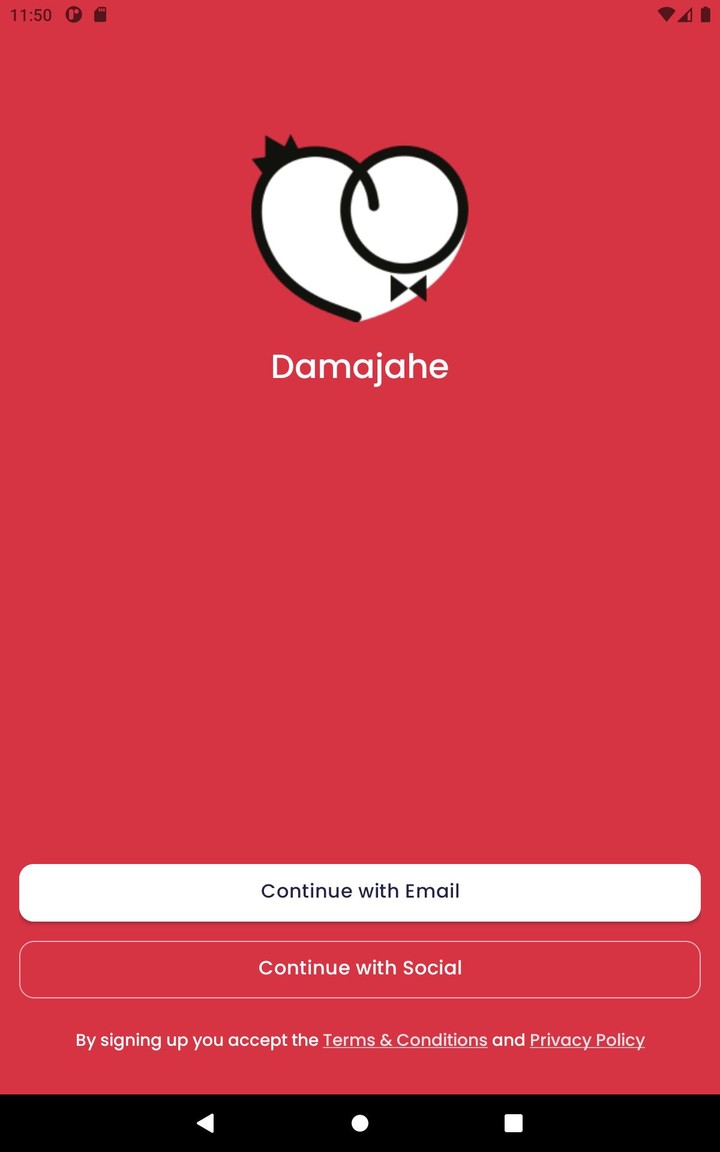The width and height of the screenshot is (720, 1152).
Task: Click Continue with Social
Action: 360,968
